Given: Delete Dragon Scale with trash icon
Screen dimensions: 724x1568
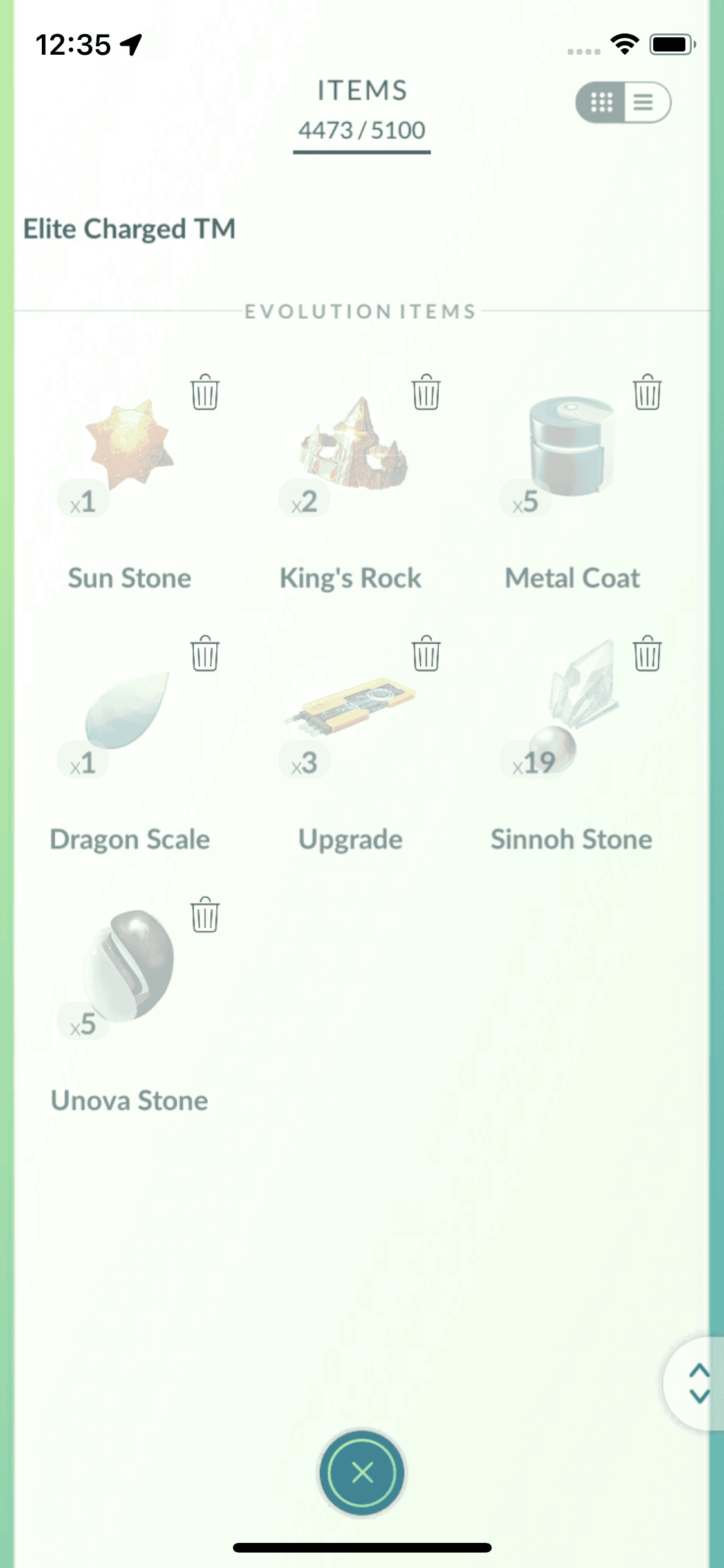Looking at the screenshot, I should tap(205, 653).
